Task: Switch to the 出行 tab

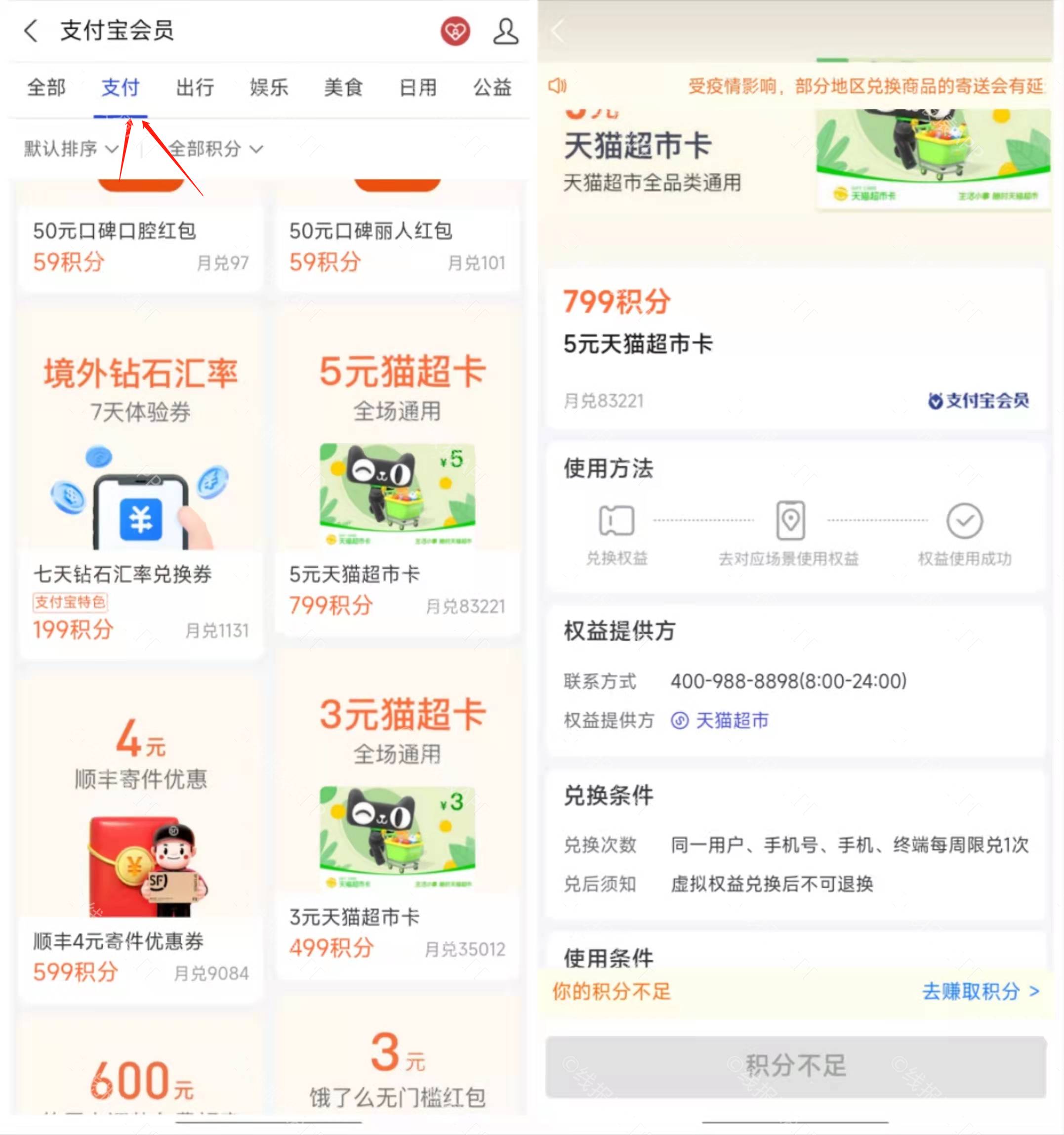Action: [195, 87]
